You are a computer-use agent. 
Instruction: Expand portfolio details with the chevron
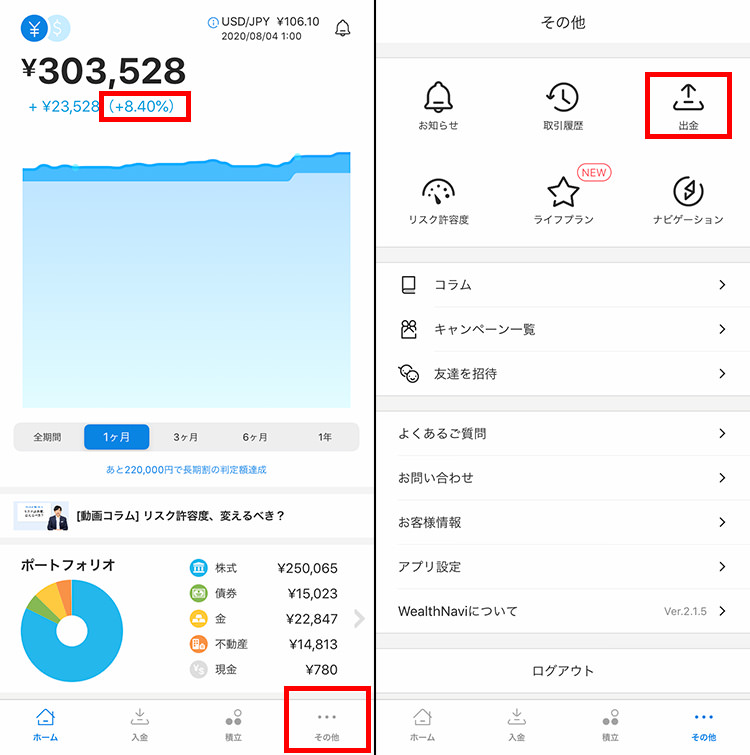(x=359, y=618)
